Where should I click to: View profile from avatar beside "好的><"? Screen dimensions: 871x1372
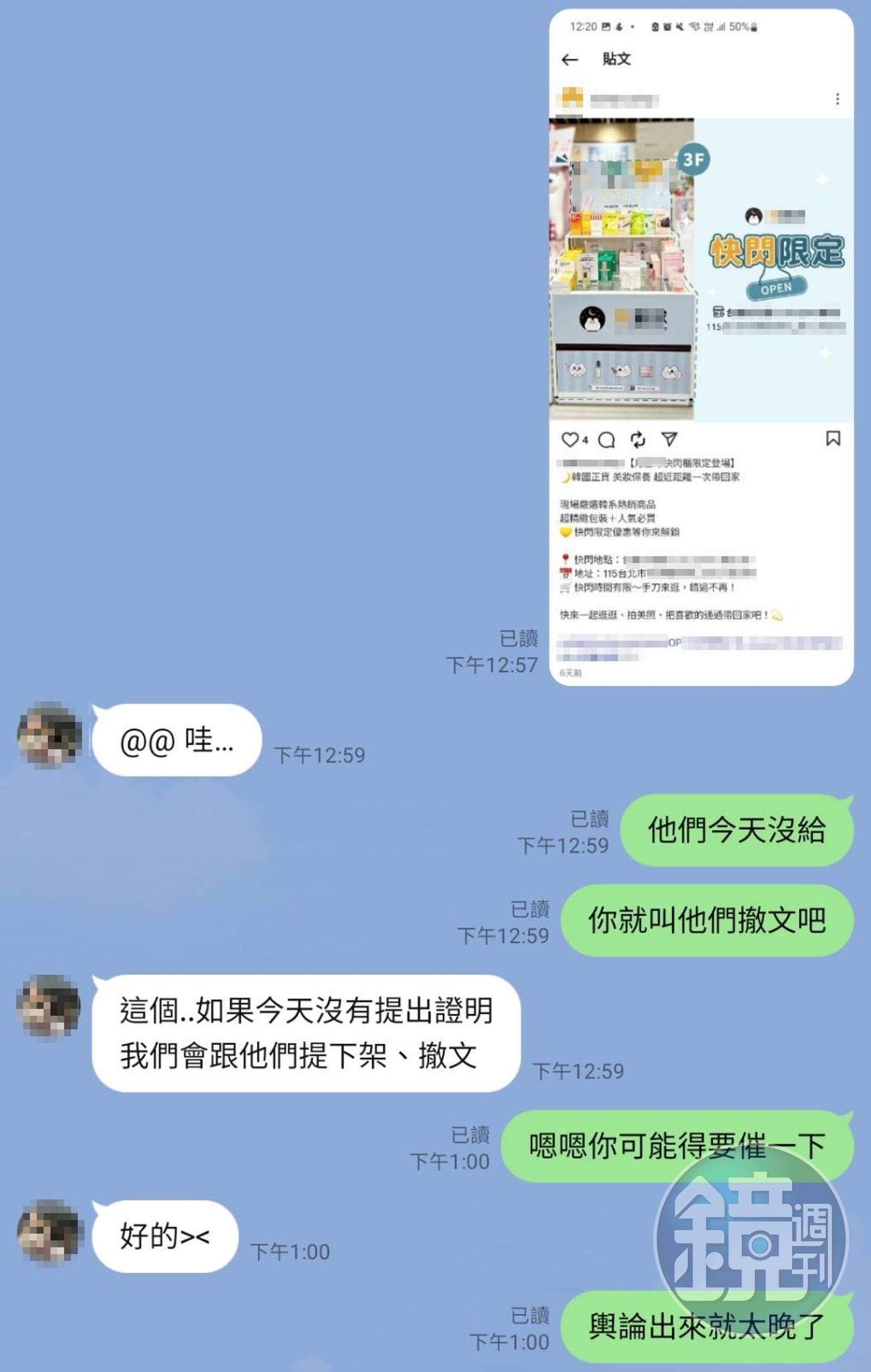[x=50, y=1232]
